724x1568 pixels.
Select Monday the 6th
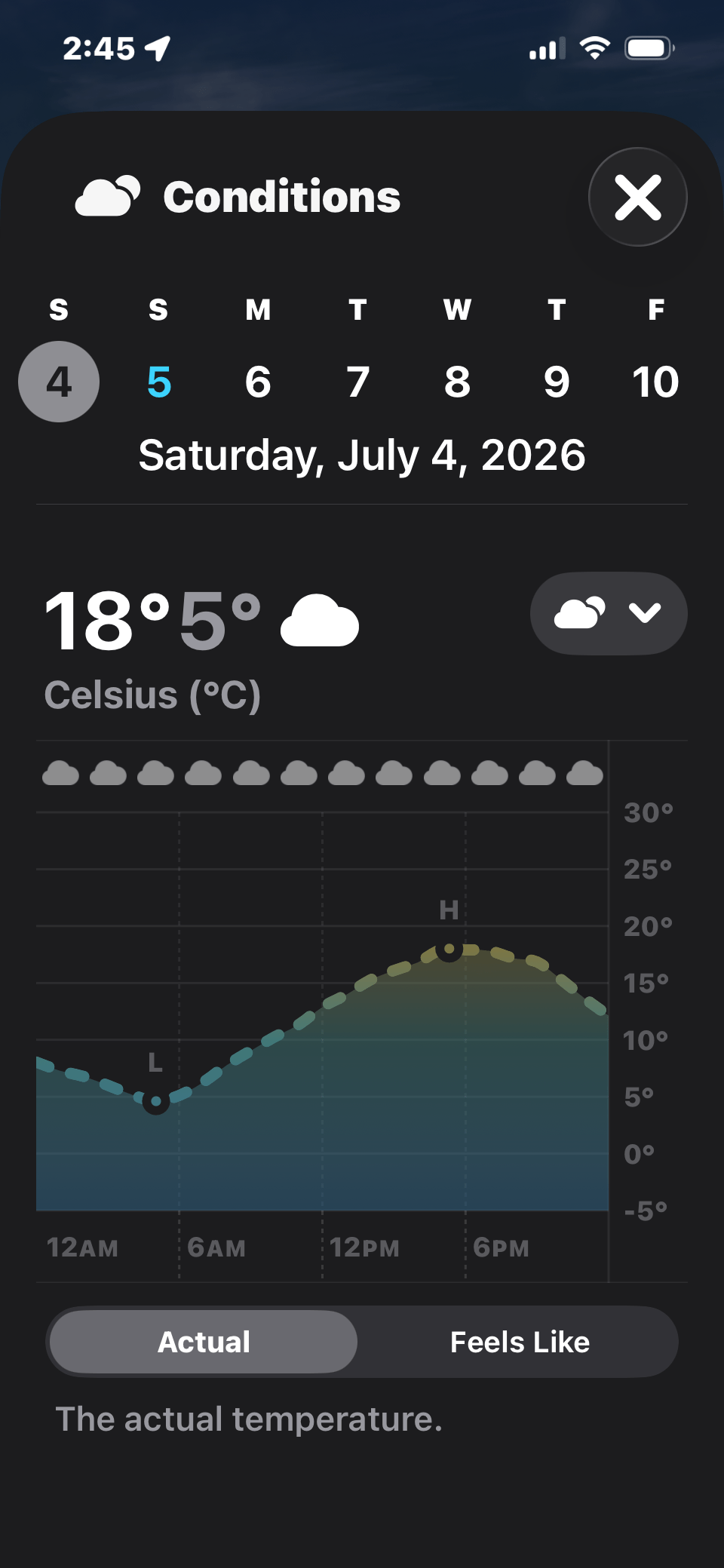(258, 382)
